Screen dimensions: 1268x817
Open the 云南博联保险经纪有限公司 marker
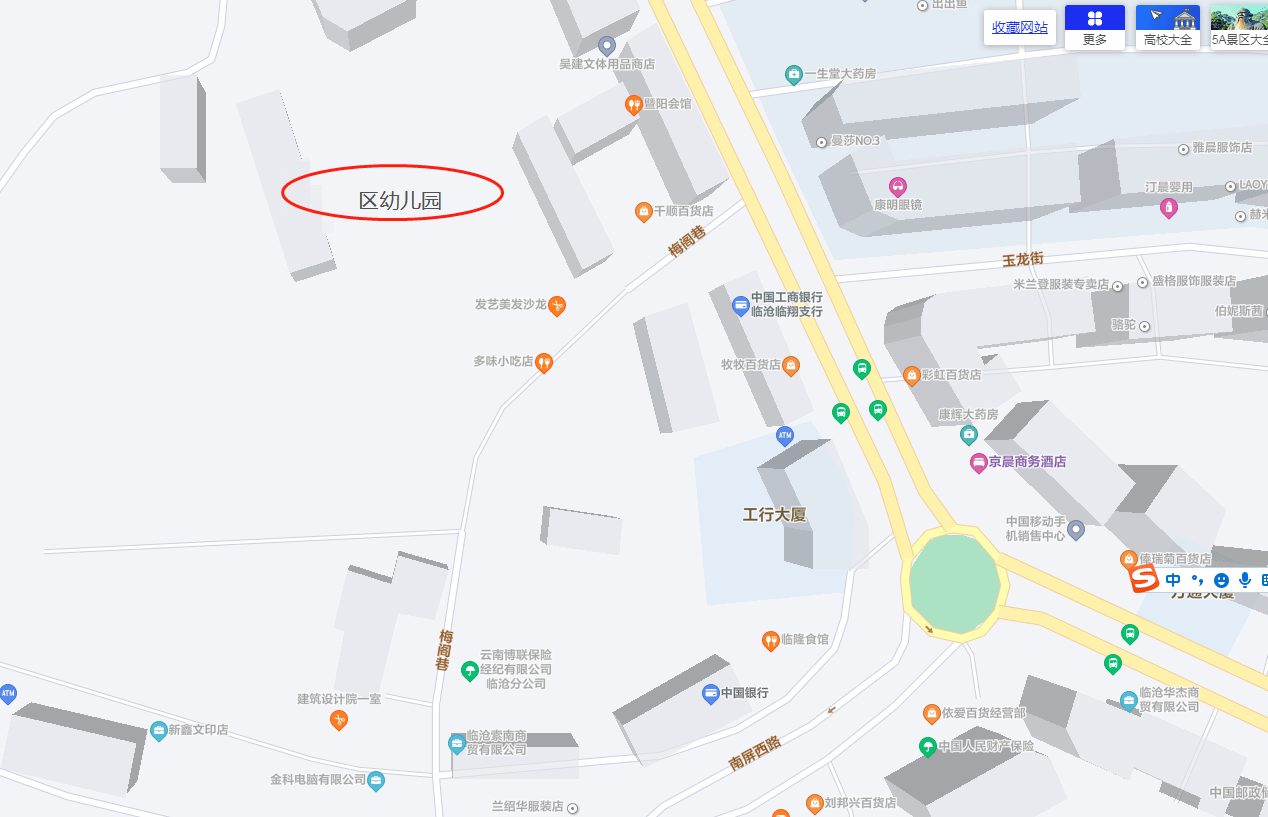coord(469,670)
